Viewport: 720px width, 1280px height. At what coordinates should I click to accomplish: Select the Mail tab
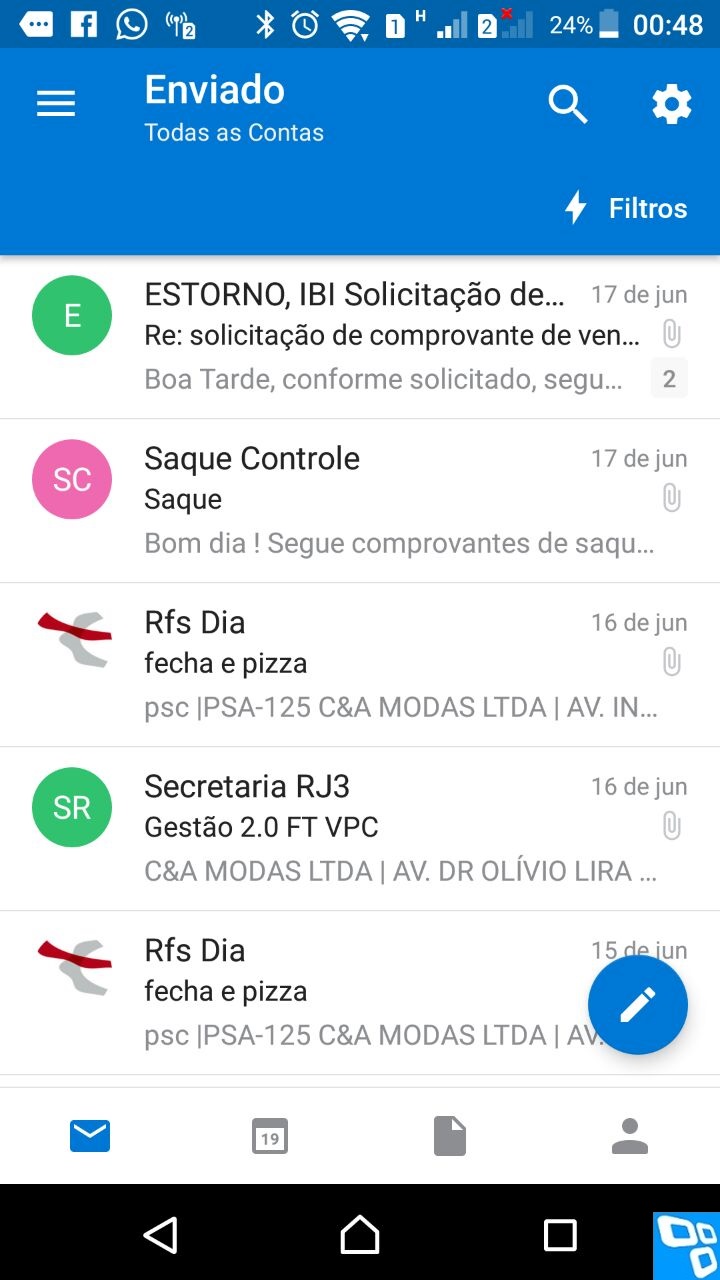tap(90, 1136)
